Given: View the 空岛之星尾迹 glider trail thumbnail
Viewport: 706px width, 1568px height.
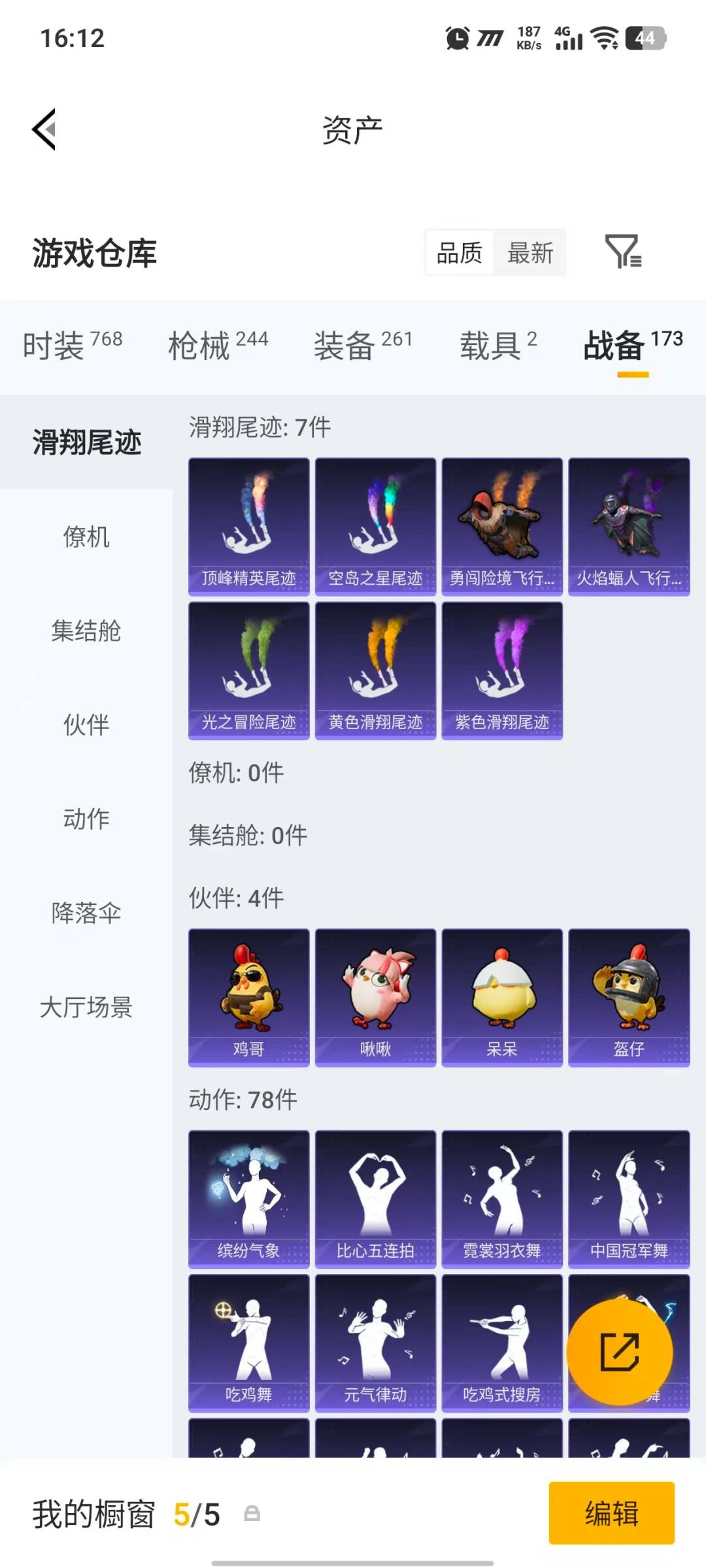Looking at the screenshot, I should (x=375, y=525).
